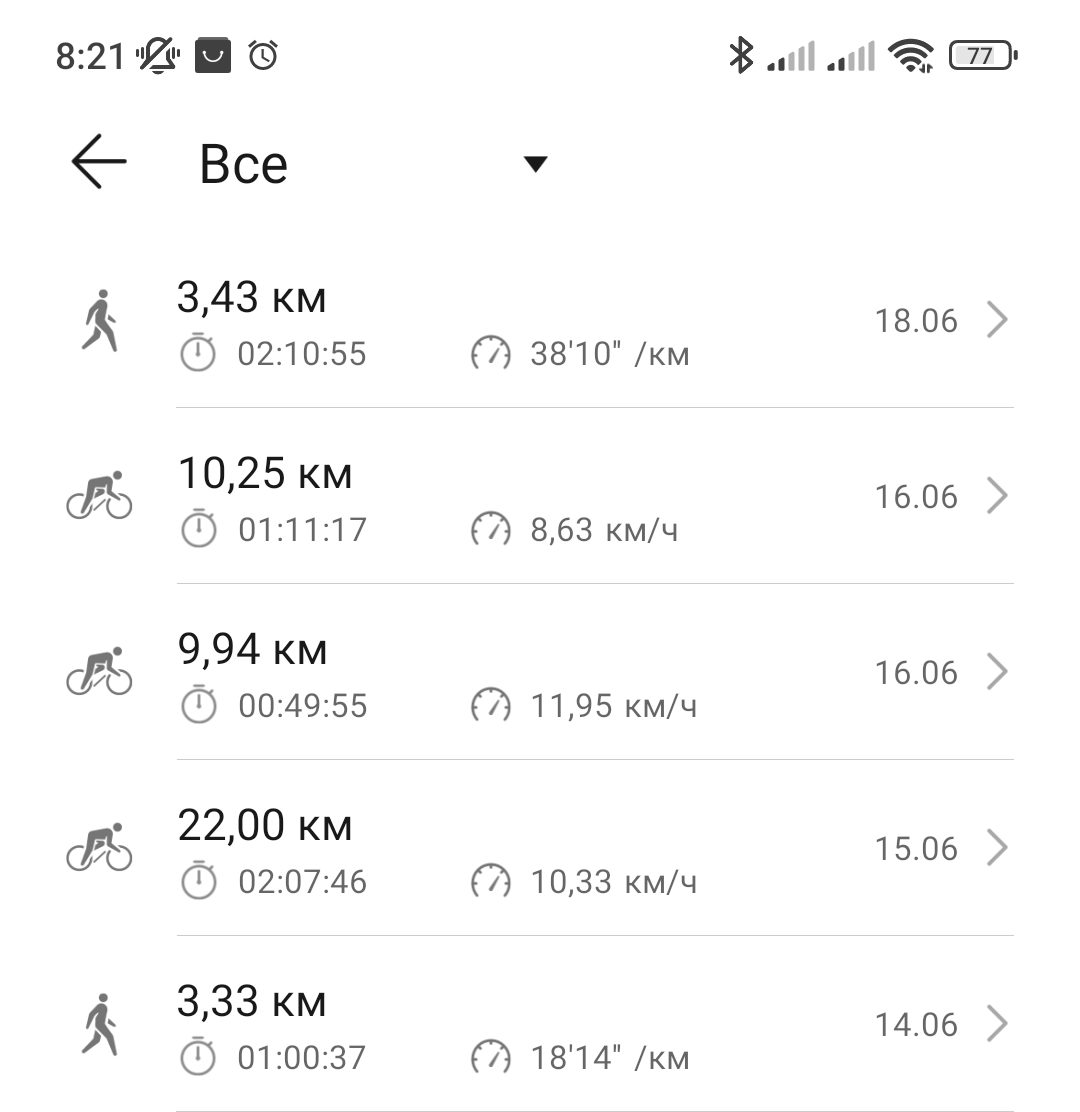This screenshot has width=1080, height=1112.
Task: View the 9,94 км cycling workout
Action: [x=540, y=674]
